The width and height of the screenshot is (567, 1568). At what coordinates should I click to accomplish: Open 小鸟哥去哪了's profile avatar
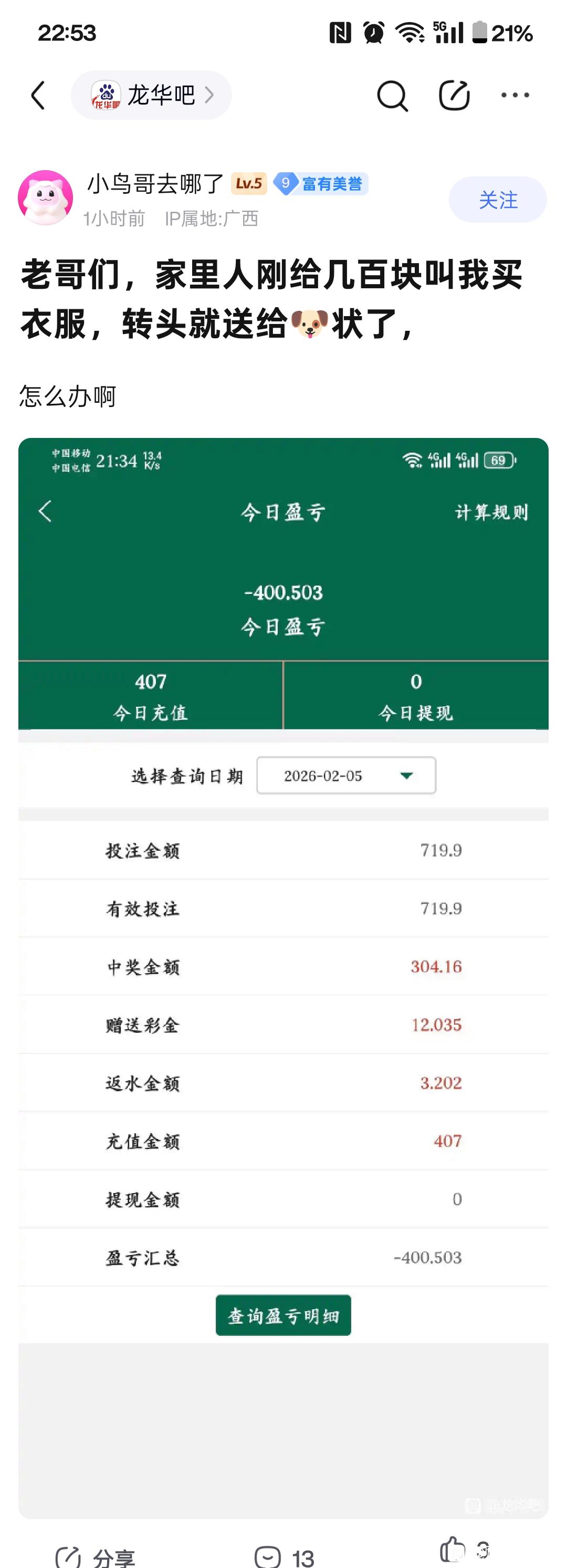46,198
